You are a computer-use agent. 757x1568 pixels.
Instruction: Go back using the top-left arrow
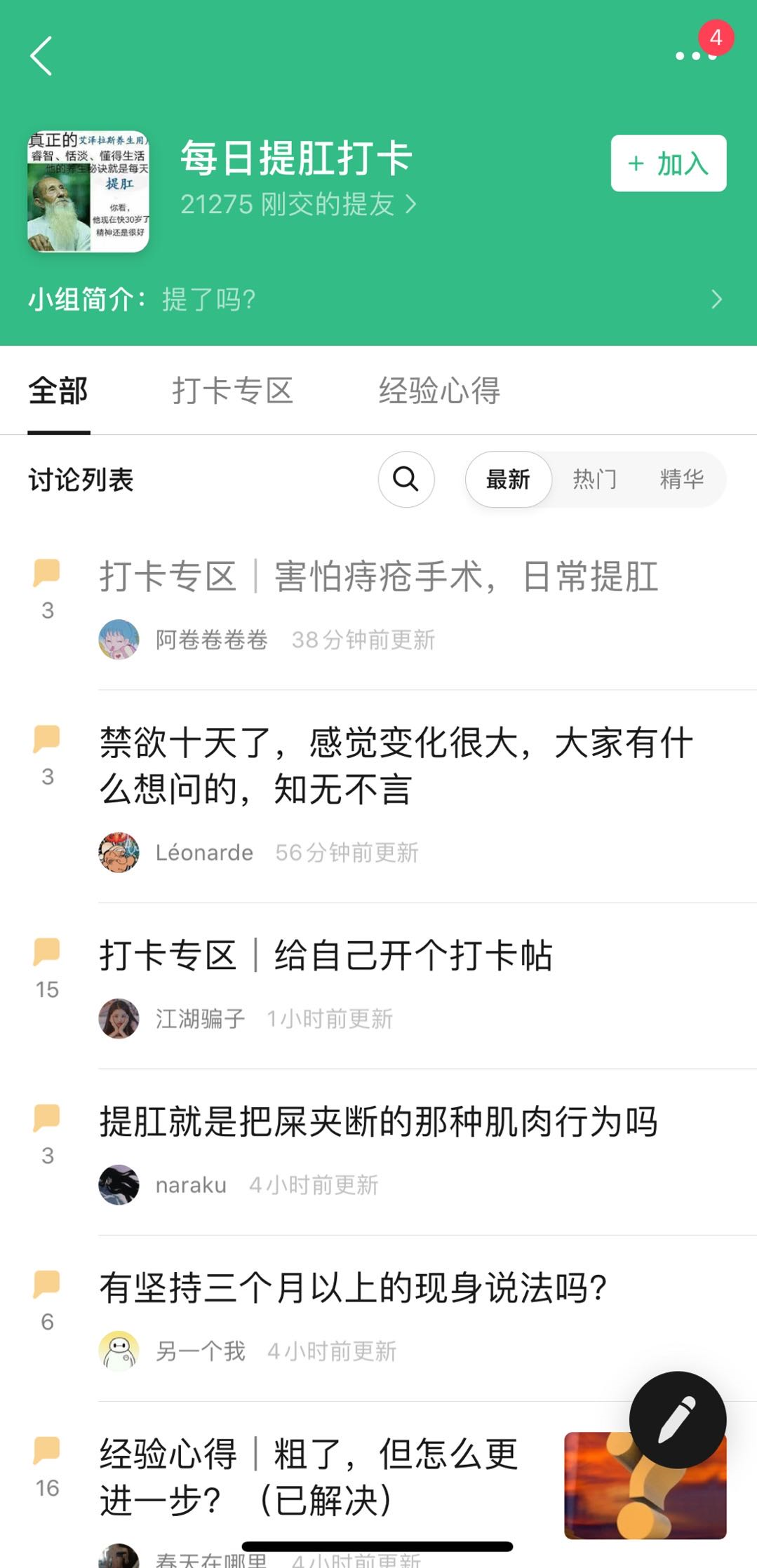[x=41, y=56]
